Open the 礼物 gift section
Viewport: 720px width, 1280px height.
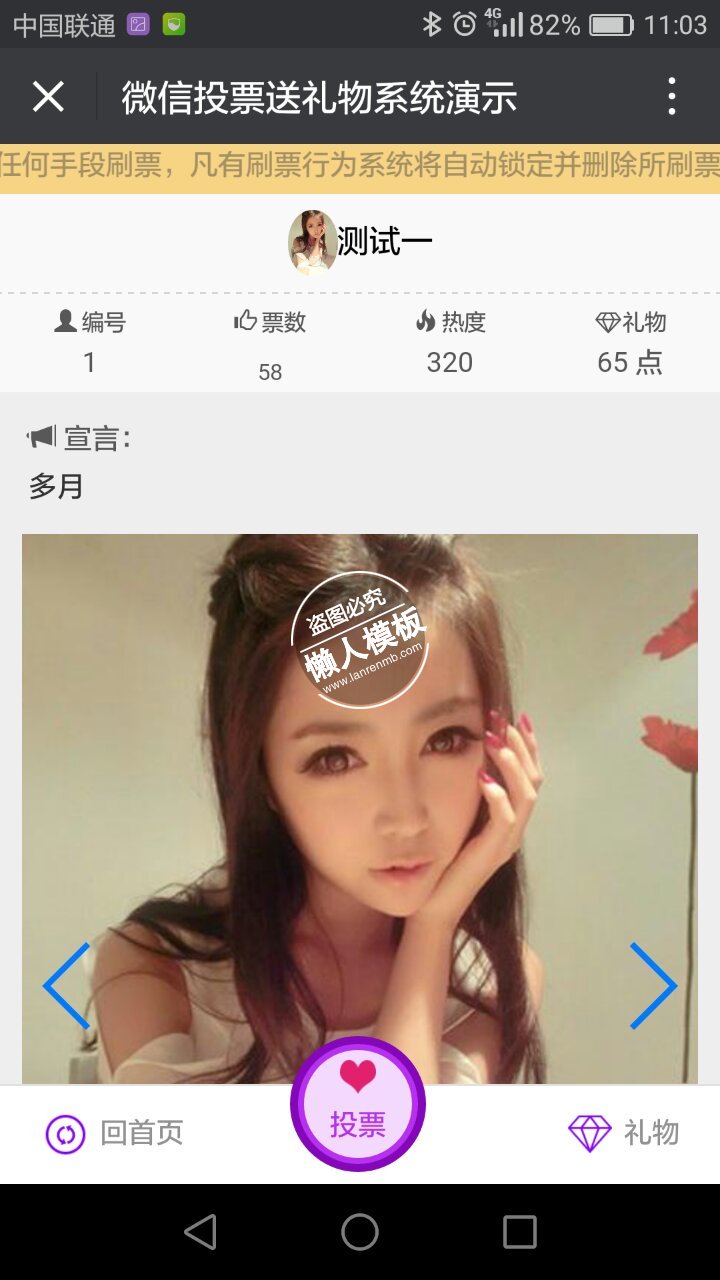624,1133
